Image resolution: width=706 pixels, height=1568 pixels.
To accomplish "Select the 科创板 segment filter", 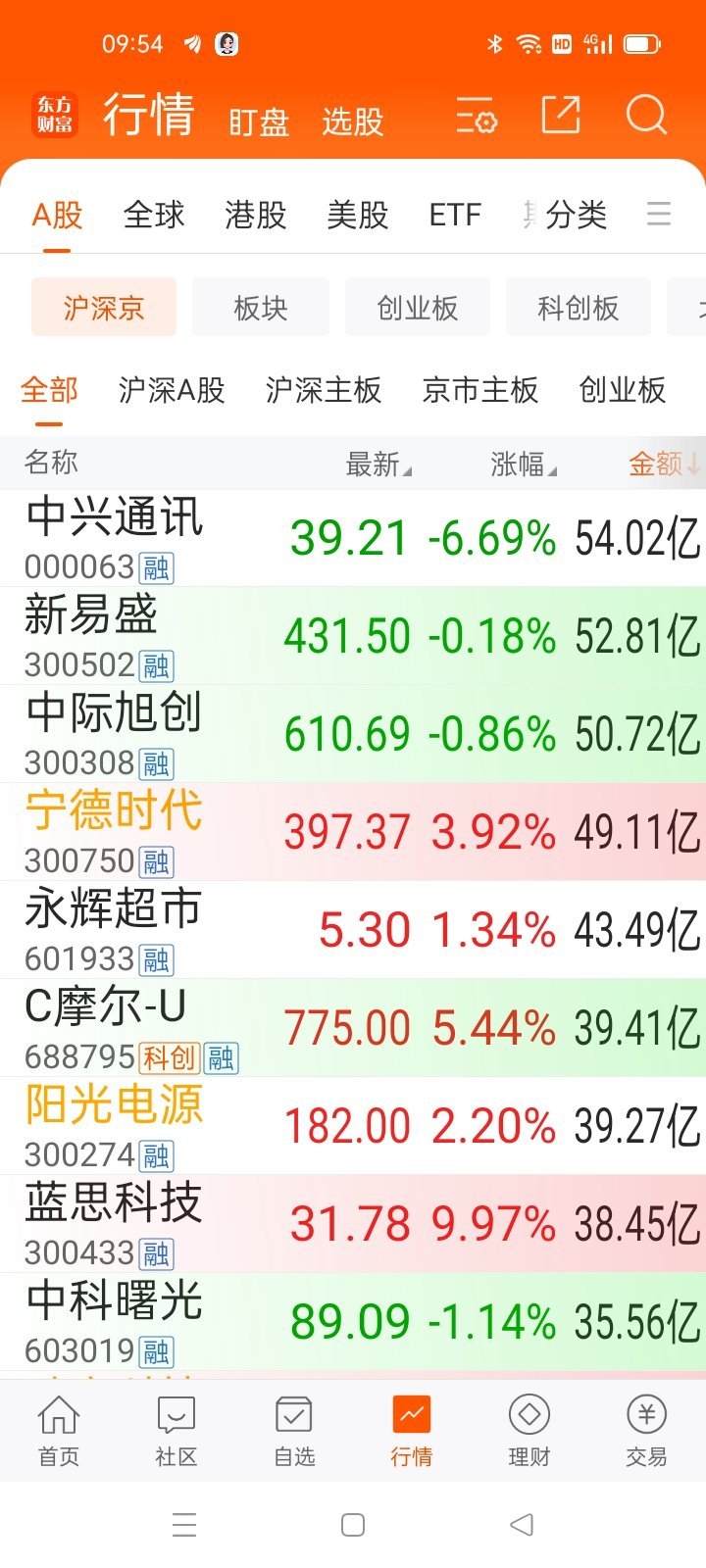I will tap(579, 307).
